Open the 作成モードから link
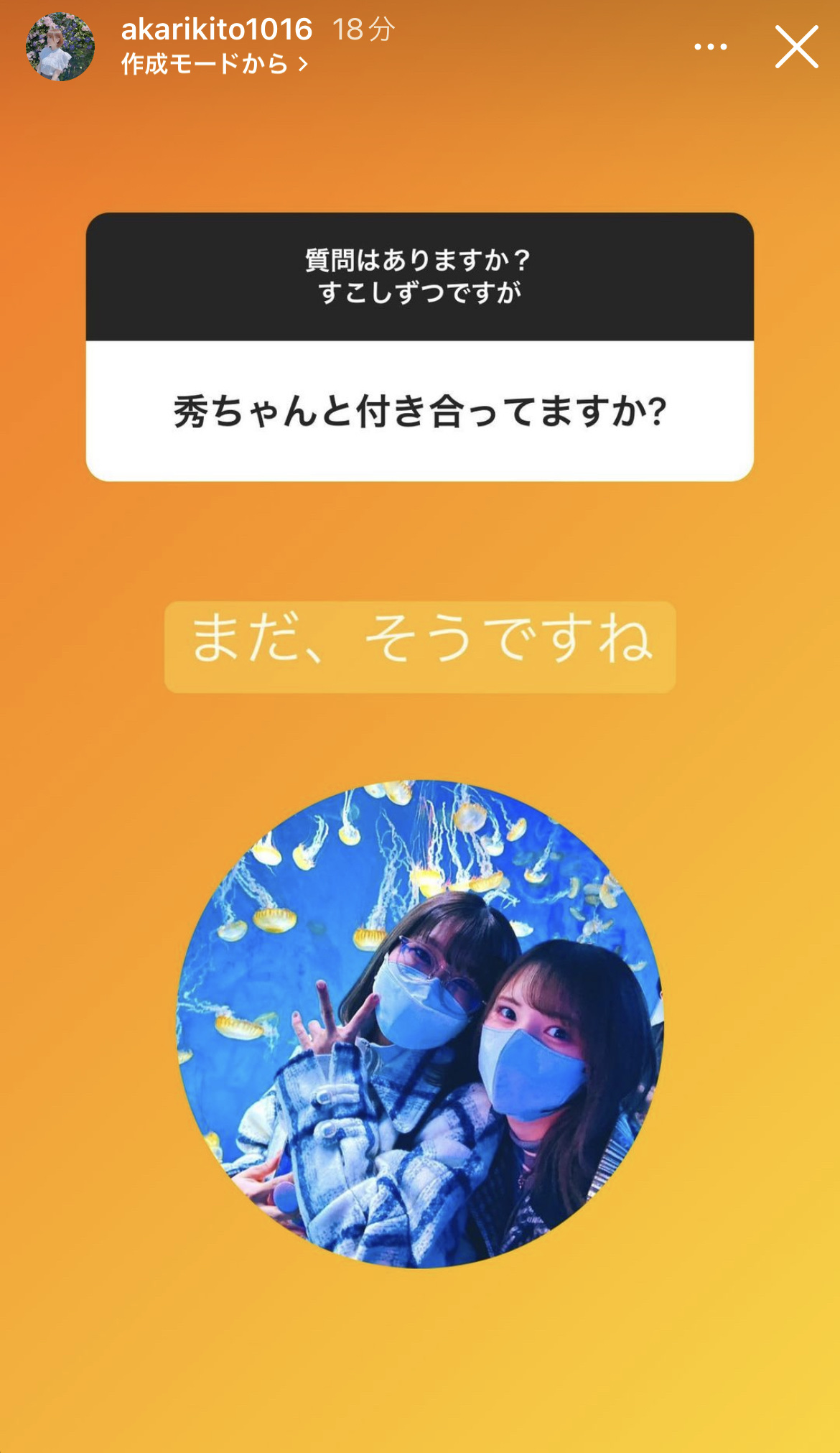 [214, 65]
